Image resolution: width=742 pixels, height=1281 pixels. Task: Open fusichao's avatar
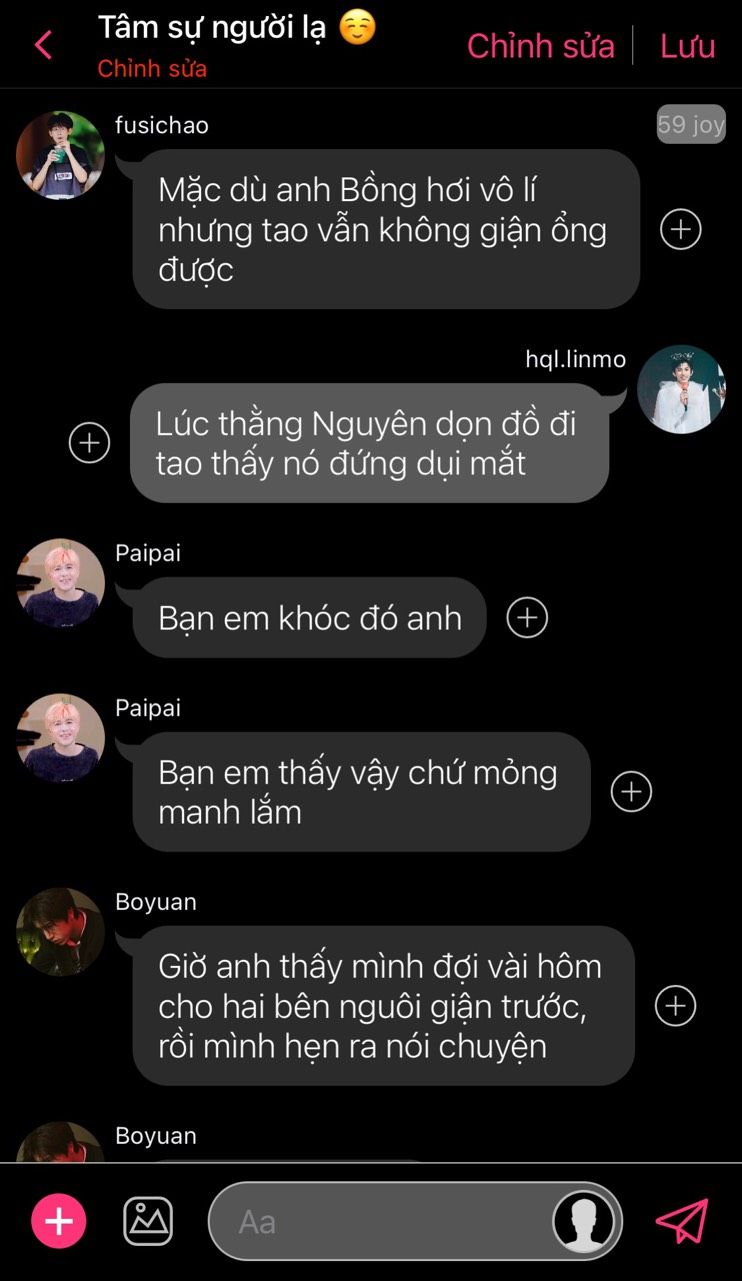pyautogui.click(x=60, y=155)
